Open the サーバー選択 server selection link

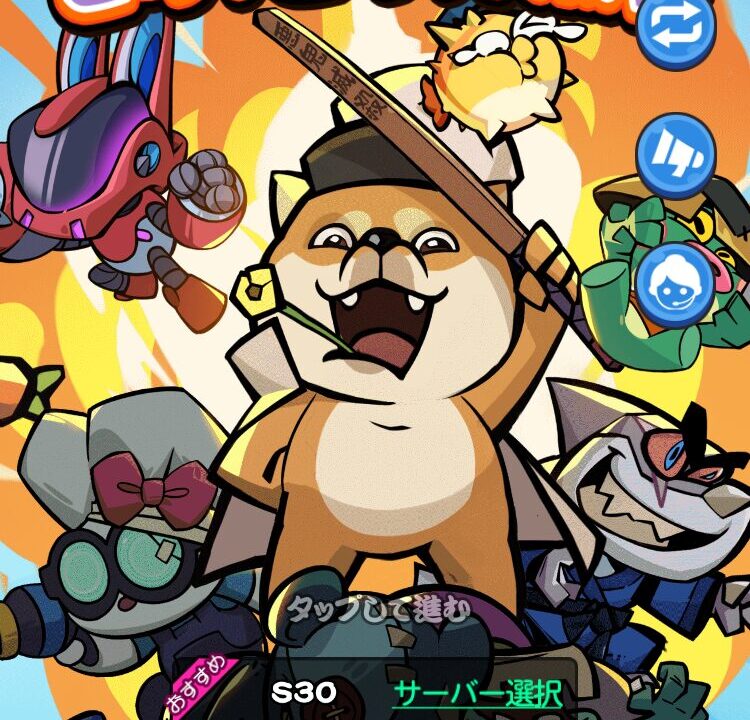(x=477, y=692)
